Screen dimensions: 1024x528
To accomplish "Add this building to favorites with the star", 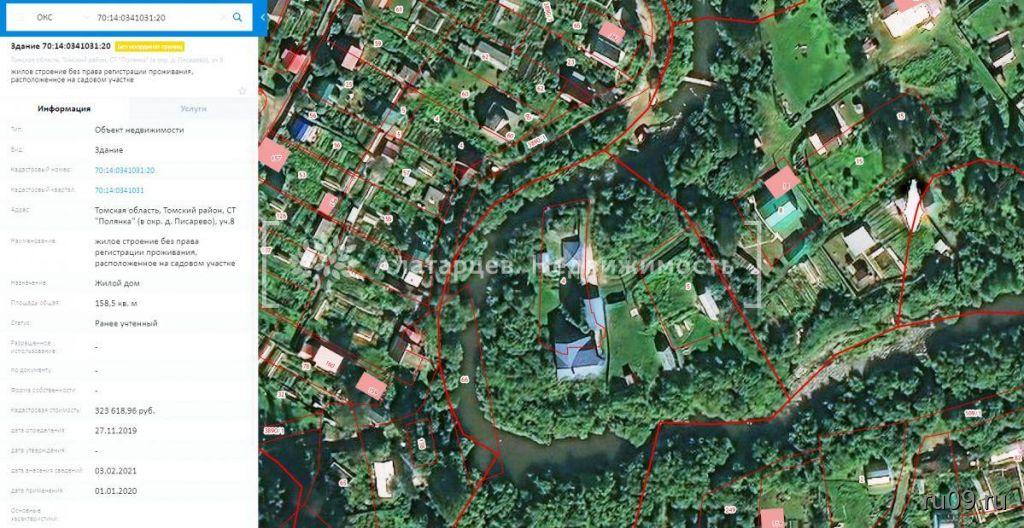I will tap(242, 89).
